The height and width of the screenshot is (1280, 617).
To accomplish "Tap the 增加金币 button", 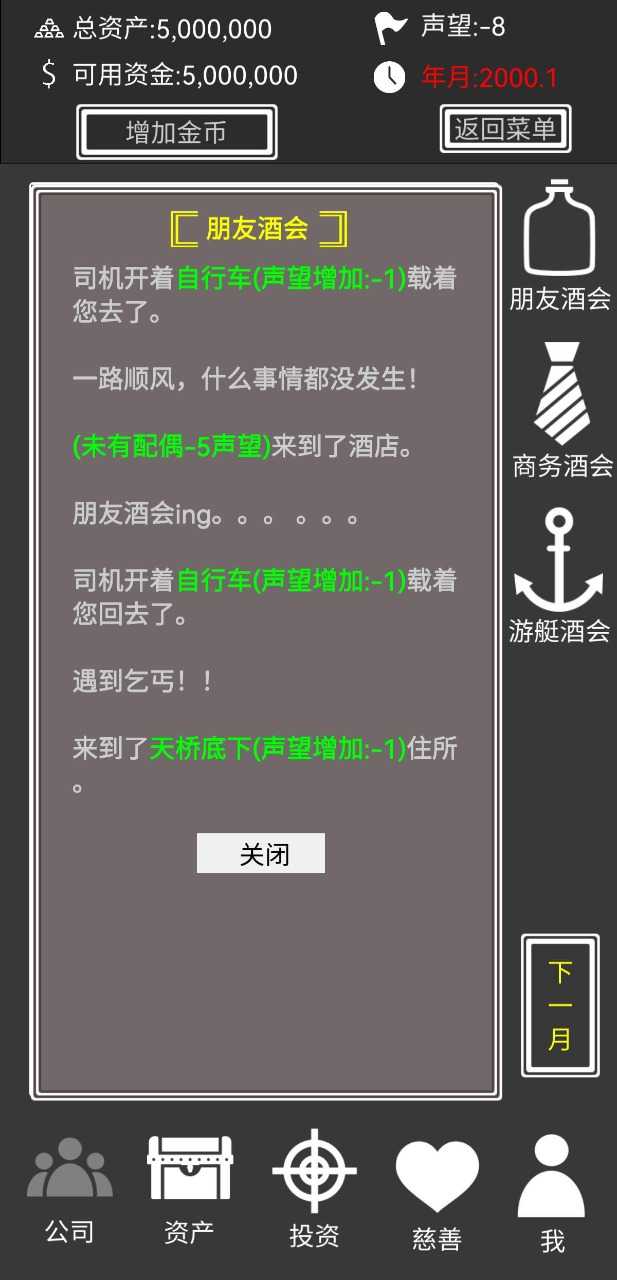I will pos(177,133).
